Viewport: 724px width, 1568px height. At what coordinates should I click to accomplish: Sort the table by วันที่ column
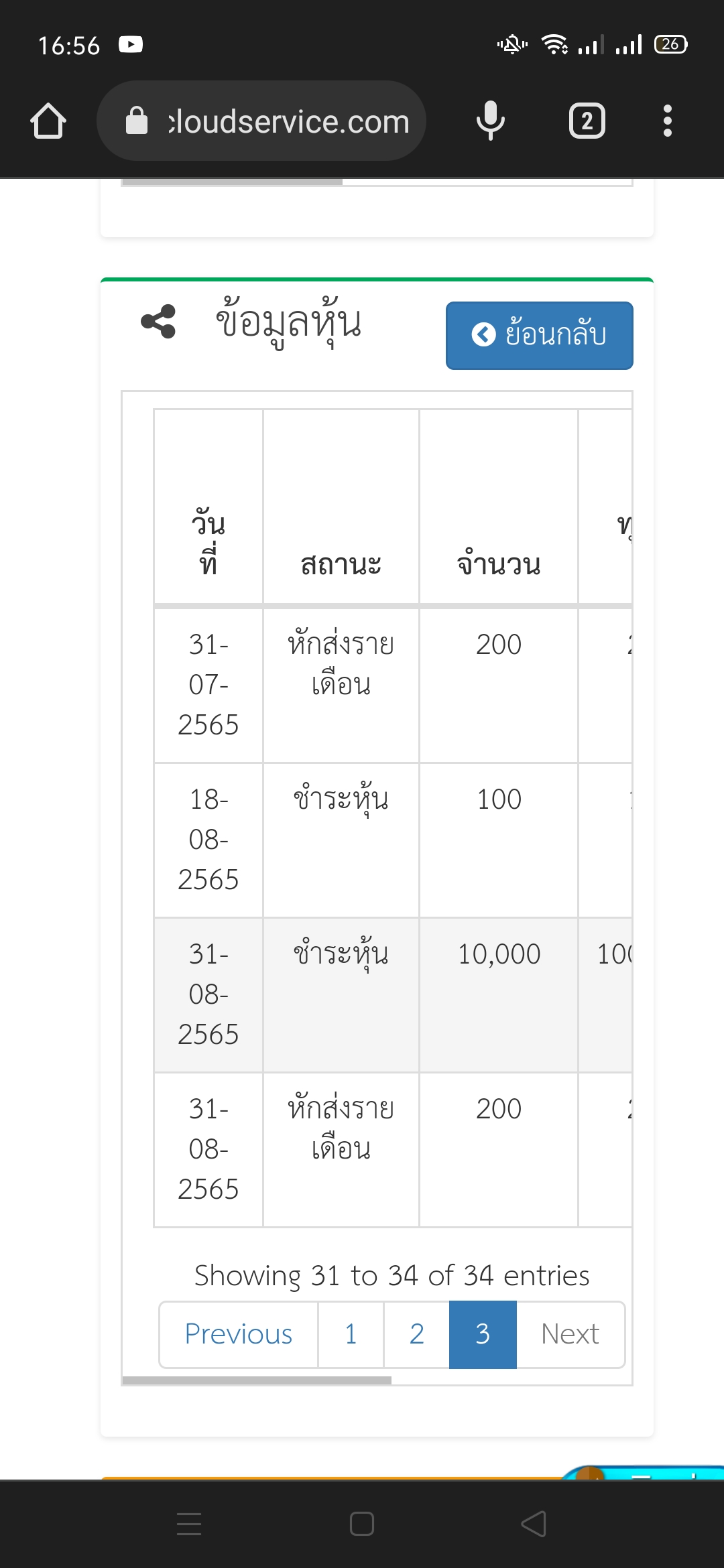coord(208,507)
